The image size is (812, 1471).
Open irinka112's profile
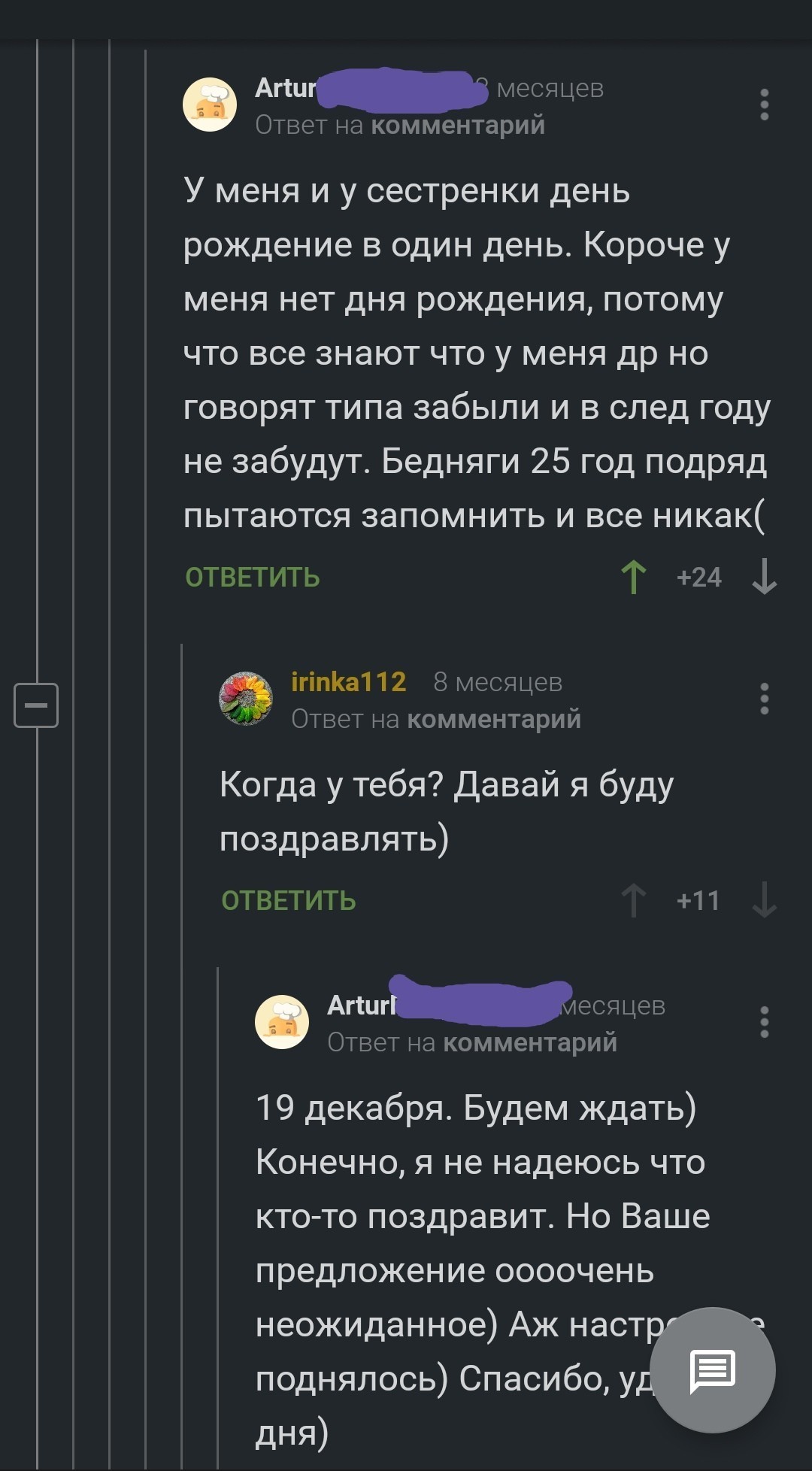[348, 682]
